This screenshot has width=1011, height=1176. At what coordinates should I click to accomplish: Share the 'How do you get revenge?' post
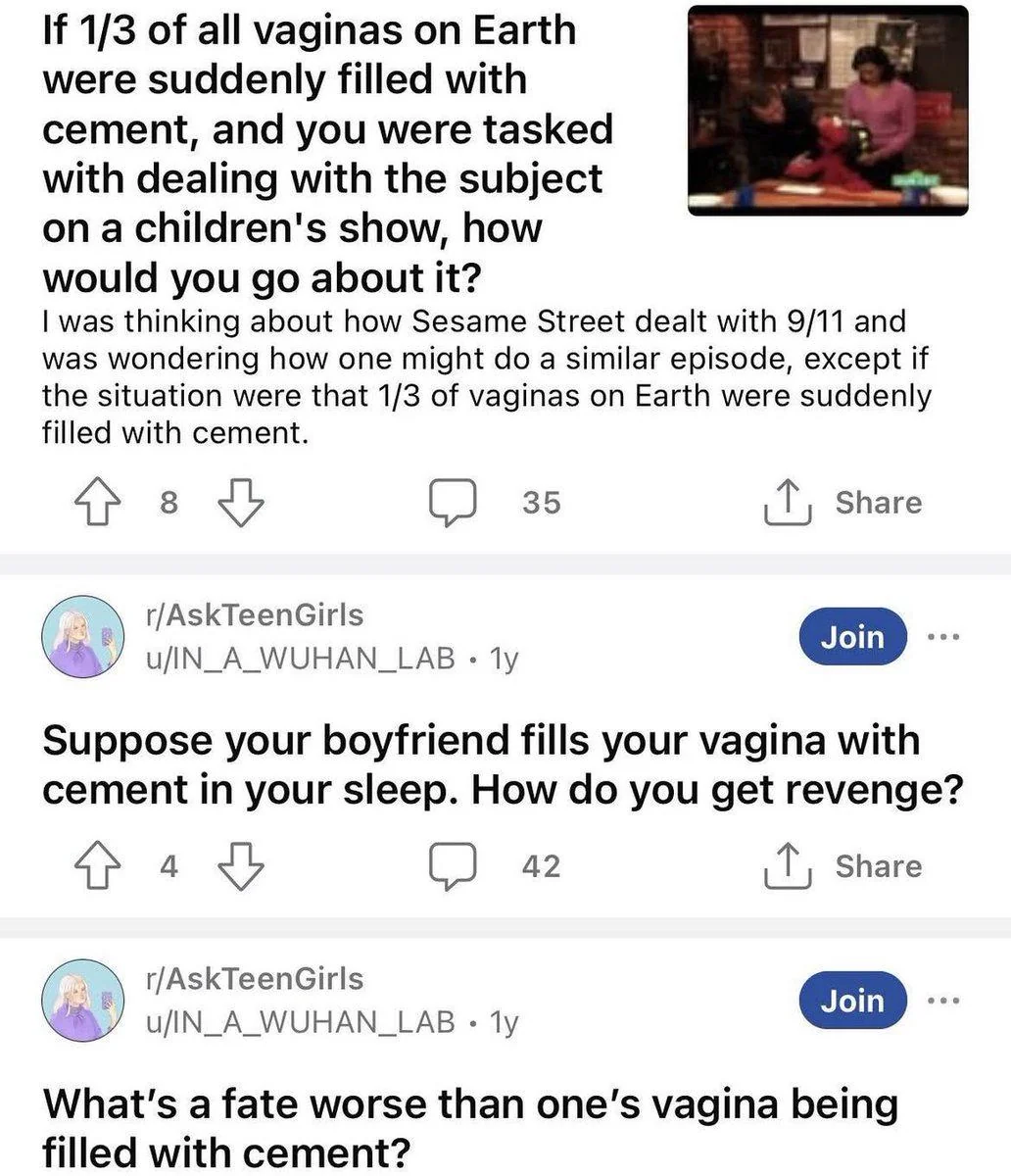click(843, 866)
